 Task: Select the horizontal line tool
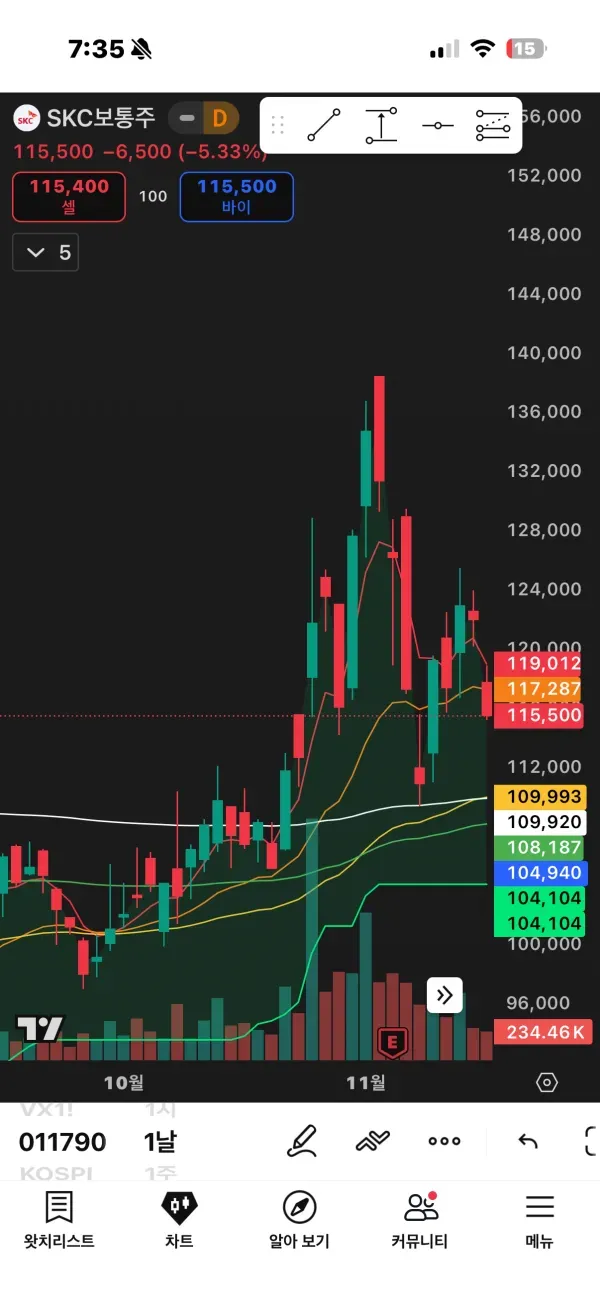pyautogui.click(x=437, y=125)
